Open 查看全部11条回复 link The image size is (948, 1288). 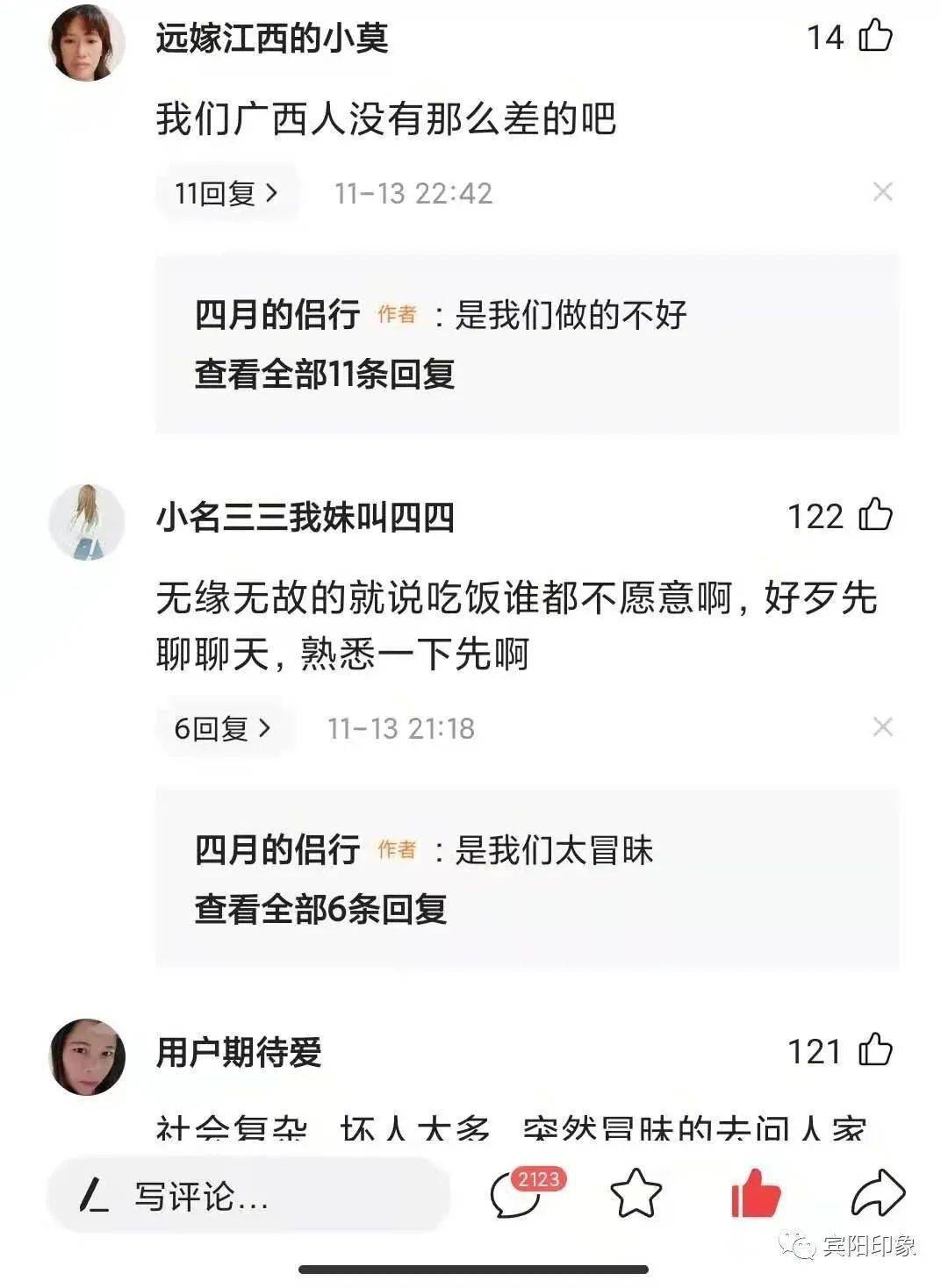[324, 374]
